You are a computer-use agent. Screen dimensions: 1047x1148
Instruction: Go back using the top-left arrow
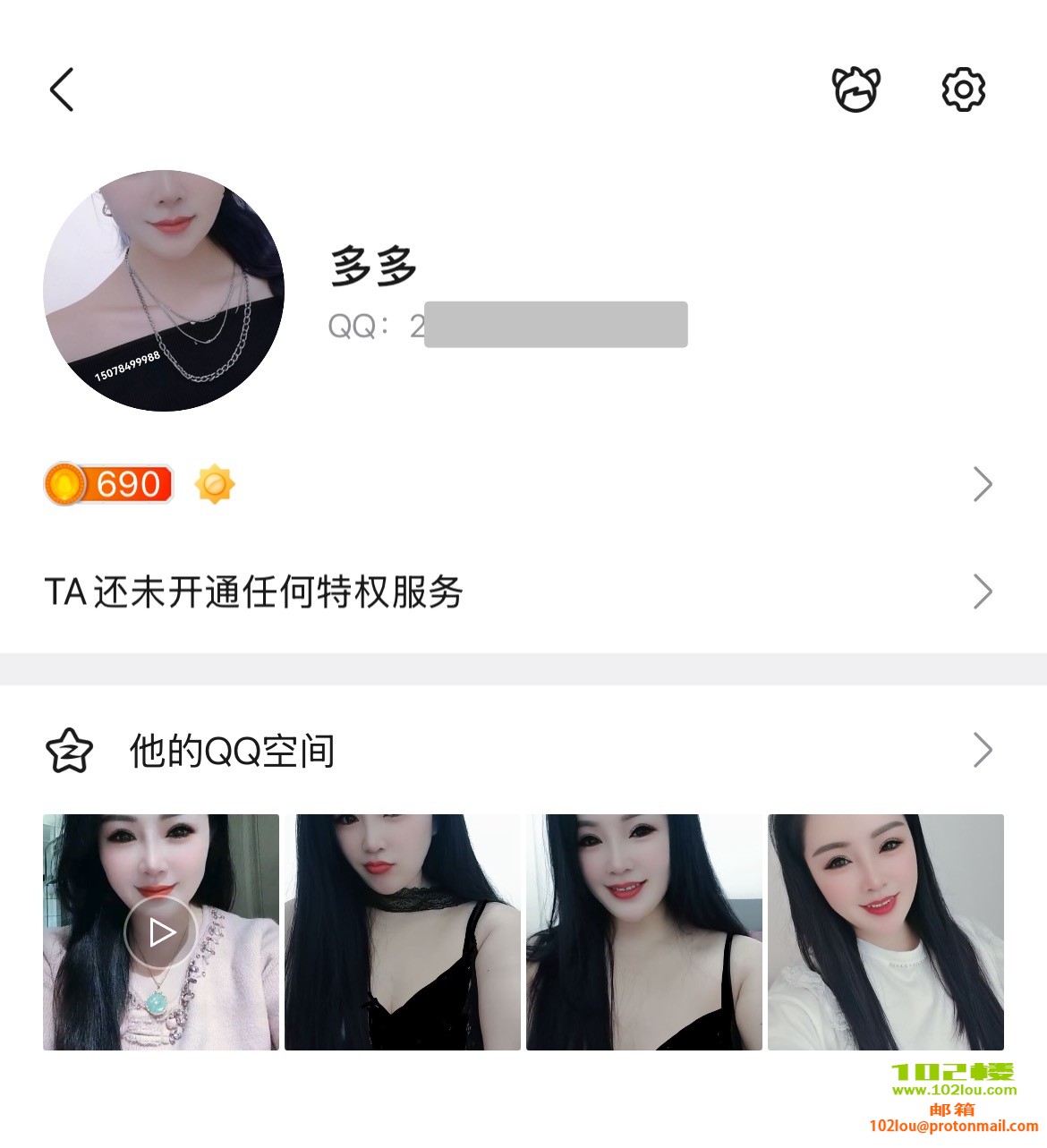tap(62, 89)
